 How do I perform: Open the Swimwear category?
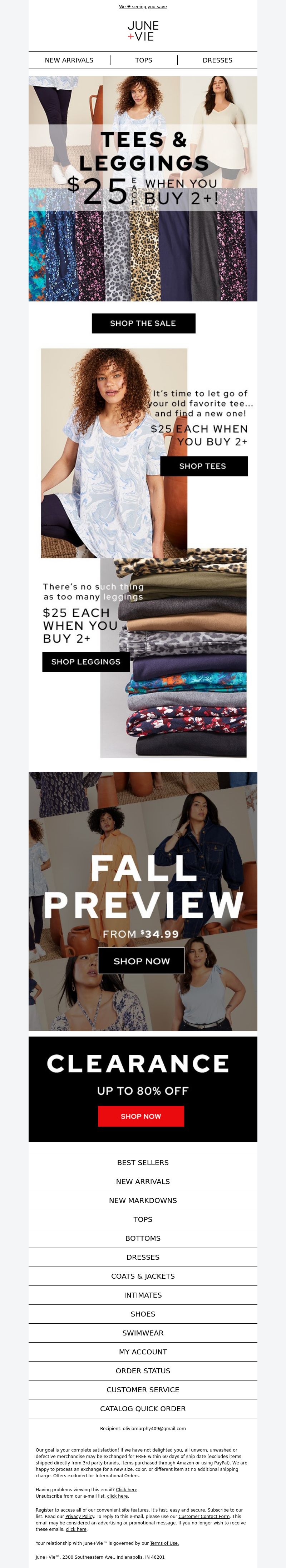click(x=143, y=1332)
